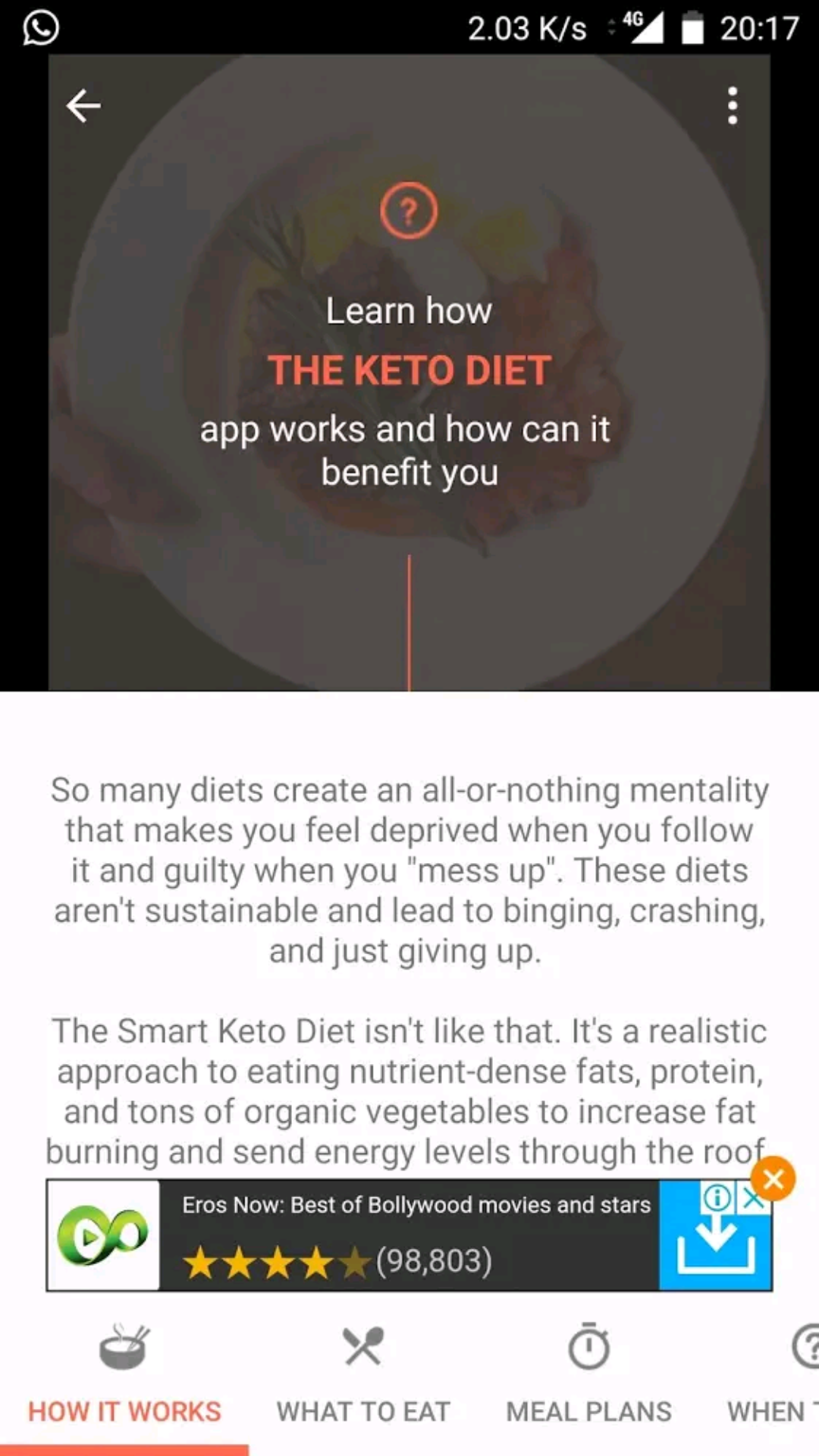Open the Meal Plans tab

[x=588, y=1374]
